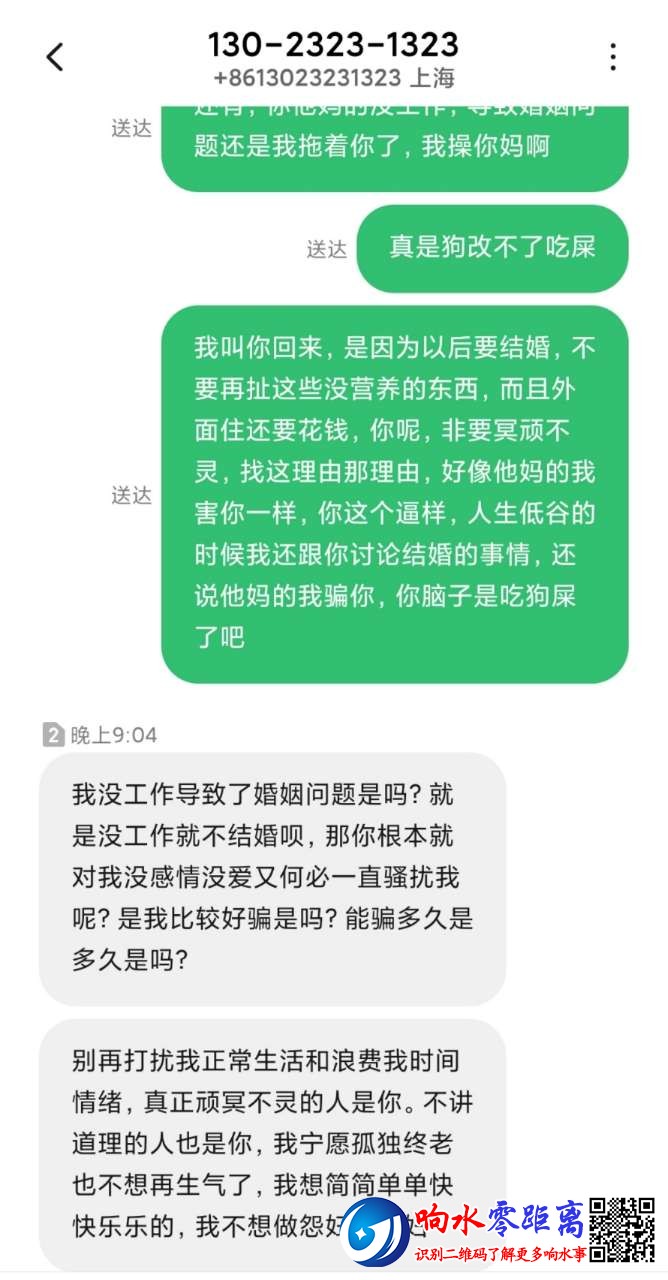668x1280 pixels.
Task: Open the three-dot overflow menu
Action: pos(613,57)
